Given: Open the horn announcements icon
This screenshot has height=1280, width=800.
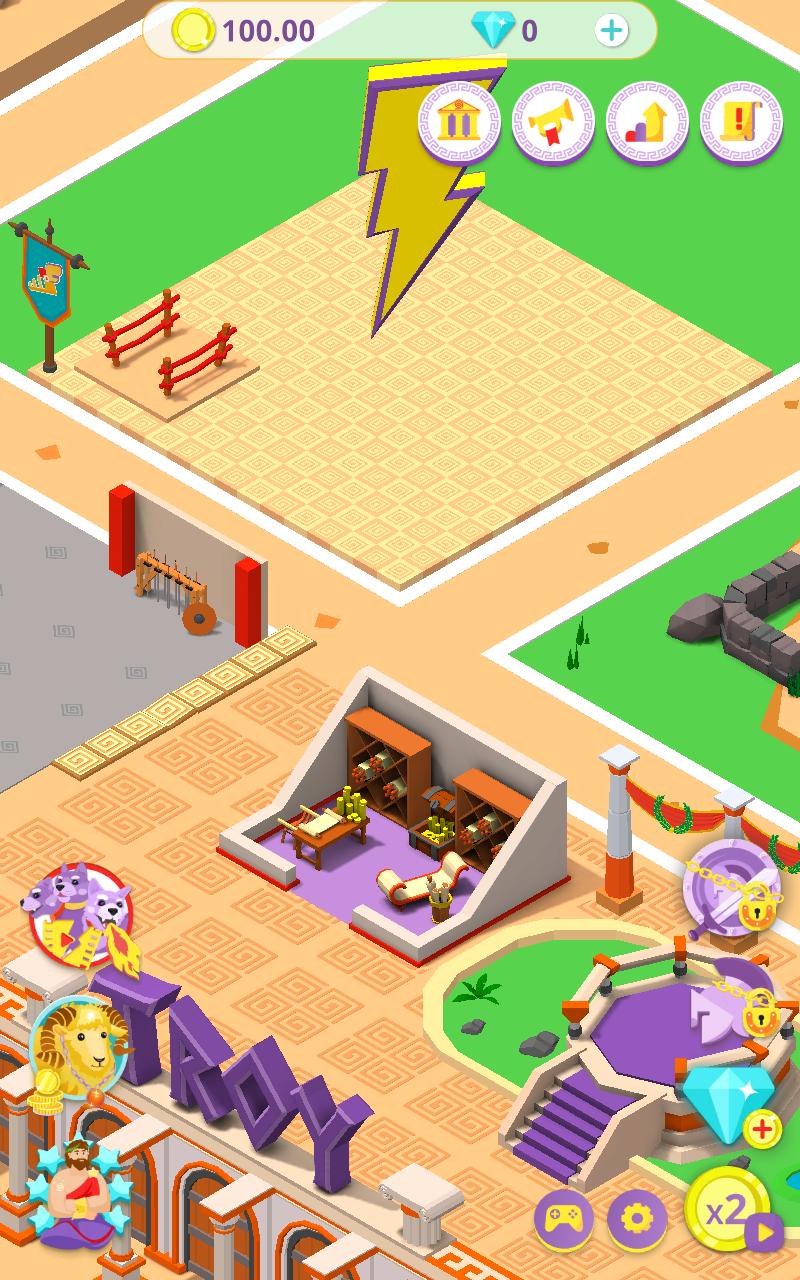Looking at the screenshot, I should [553, 123].
